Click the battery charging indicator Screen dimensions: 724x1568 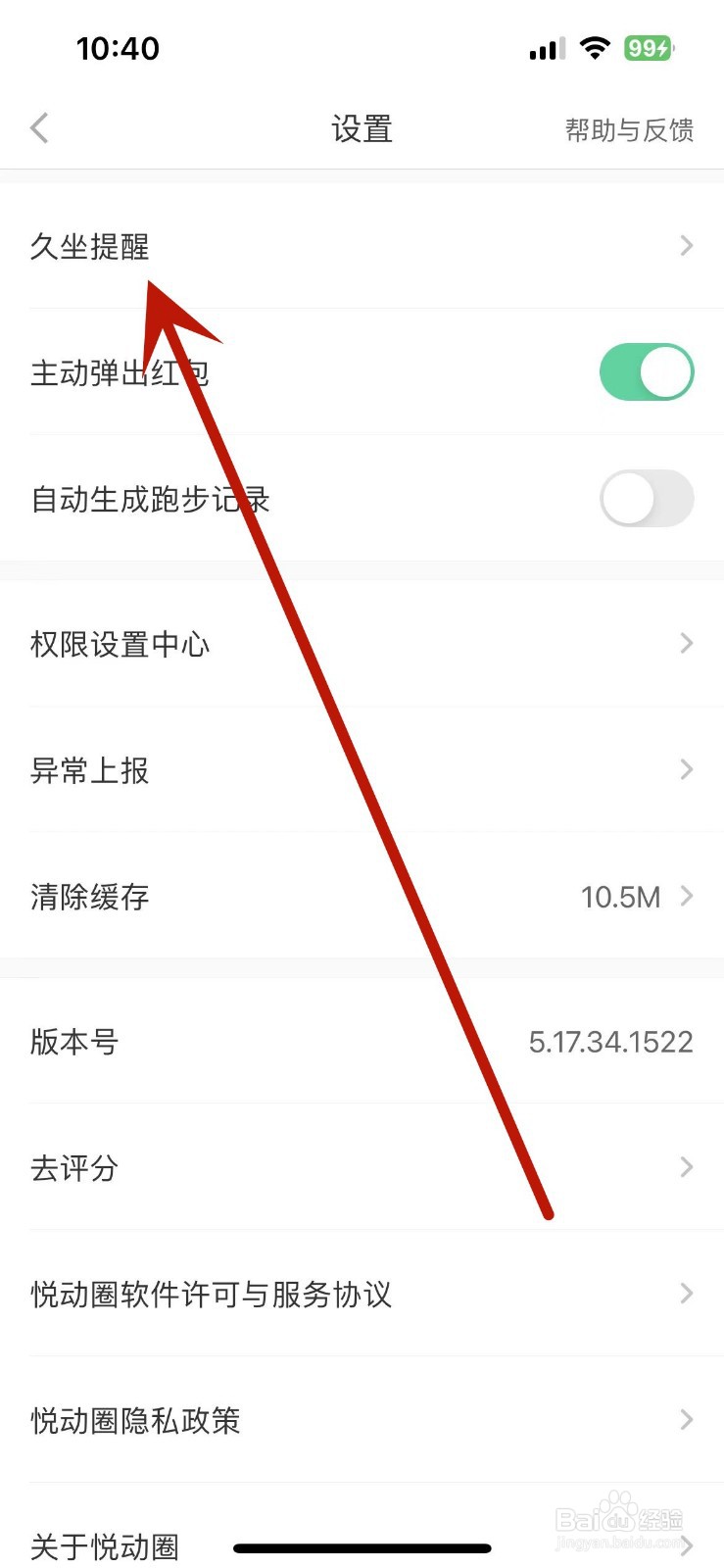649,47
